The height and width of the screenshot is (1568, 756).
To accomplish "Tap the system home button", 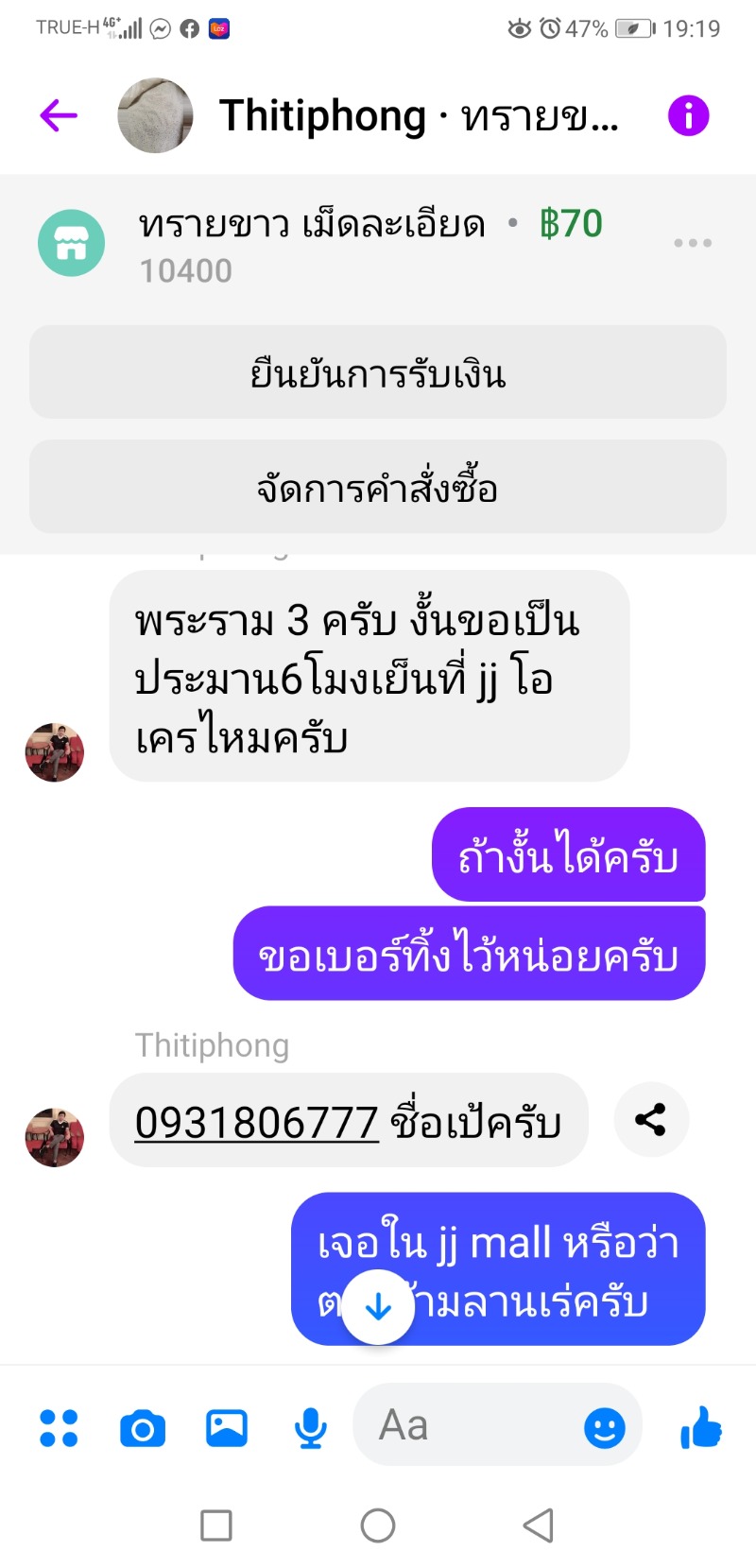I will click(x=378, y=1525).
